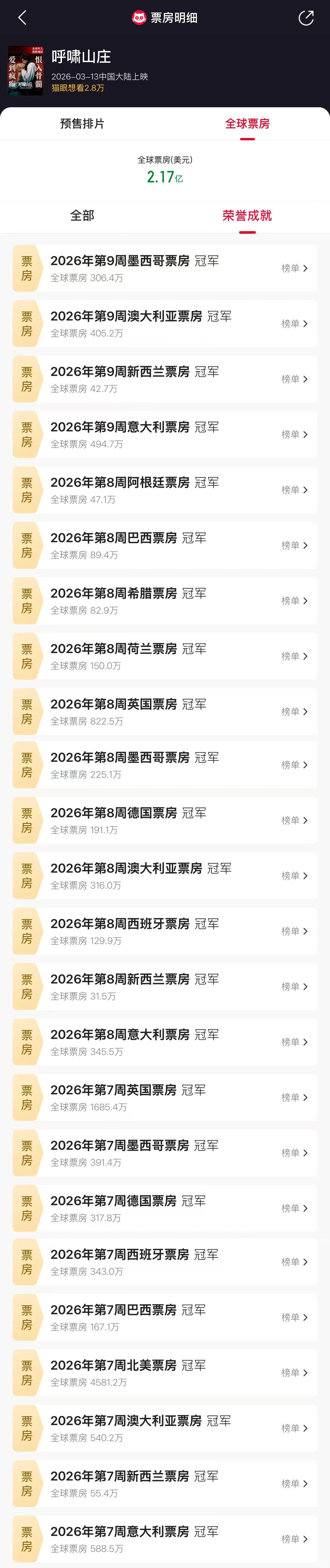This screenshot has width=330, height=1568.
Task: Open the 2026年第8周希腊票房 row
Action: coord(164,601)
